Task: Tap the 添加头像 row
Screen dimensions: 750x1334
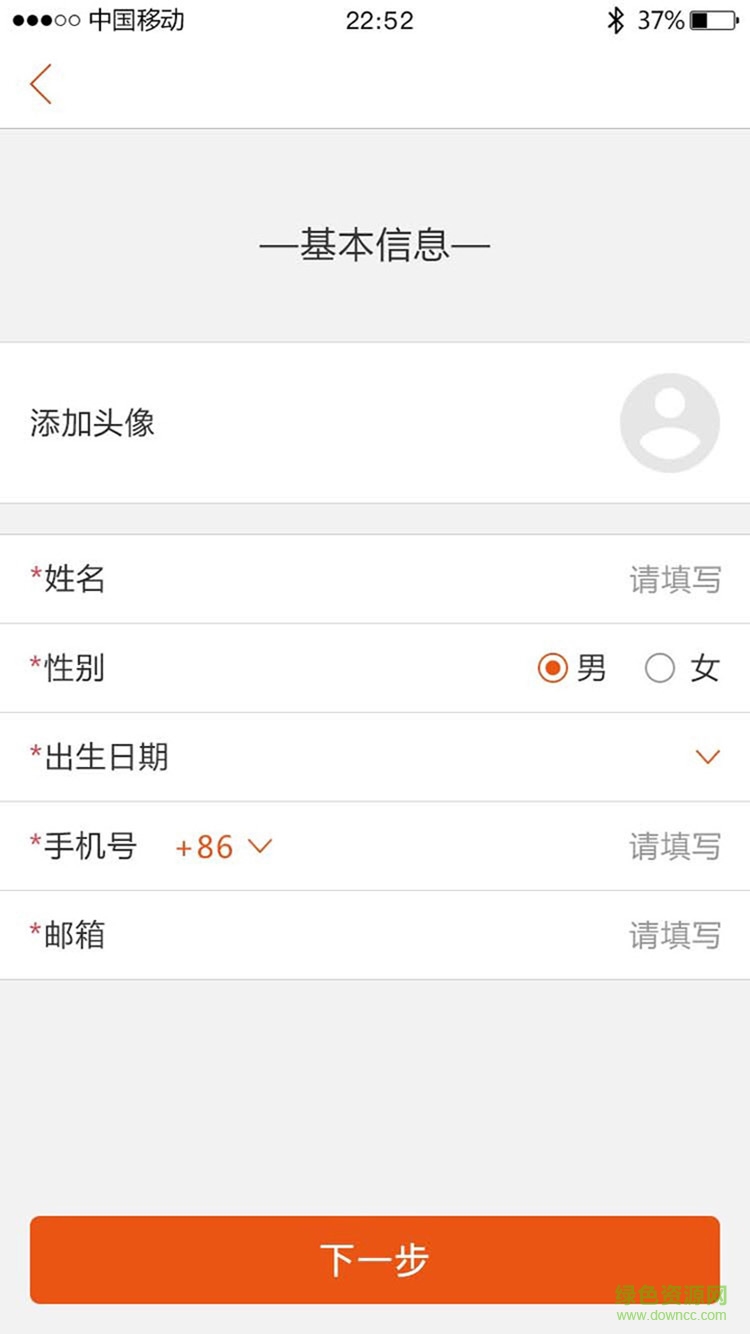Action: click(375, 422)
